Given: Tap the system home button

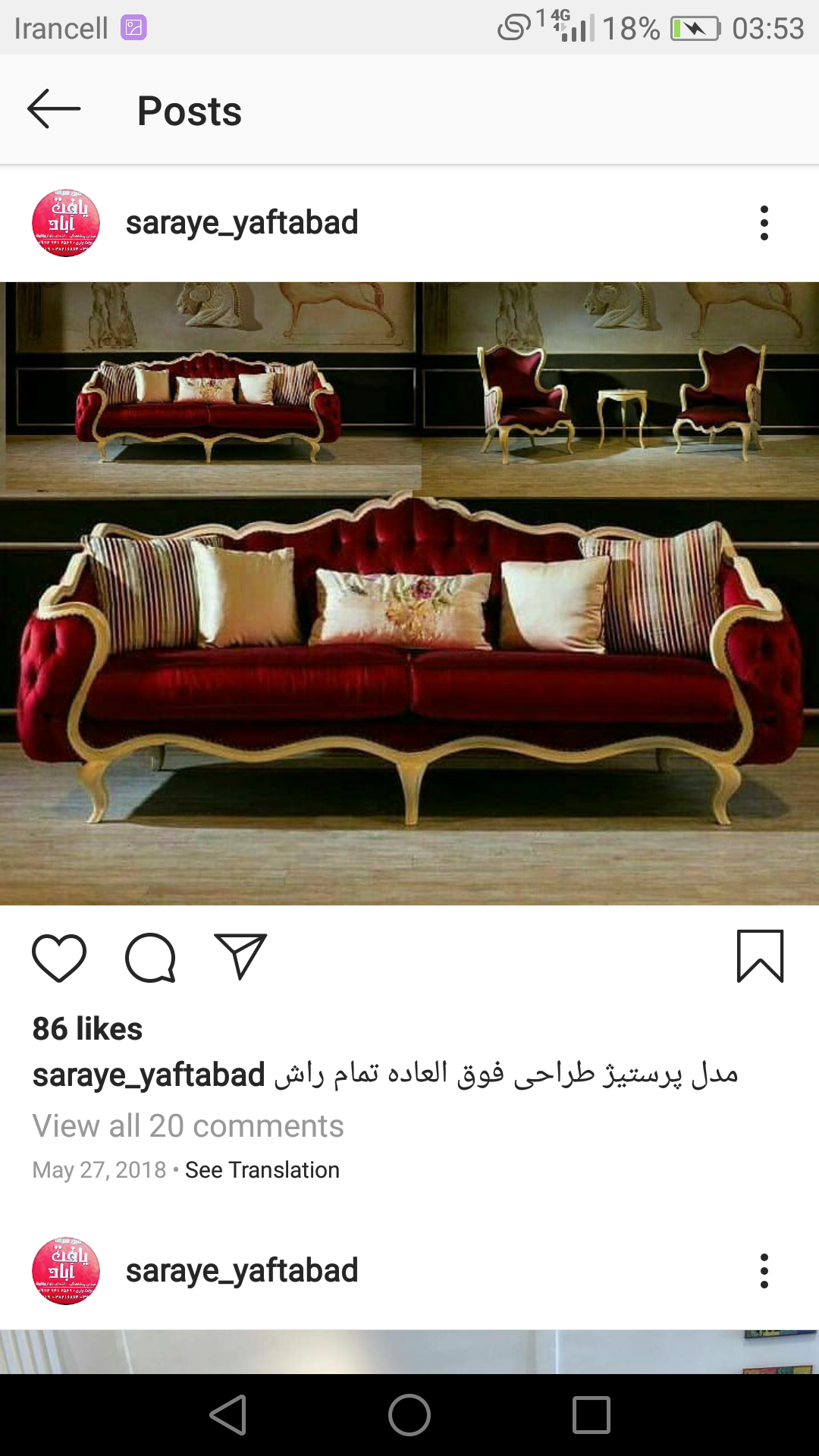Looking at the screenshot, I should tap(409, 1415).
